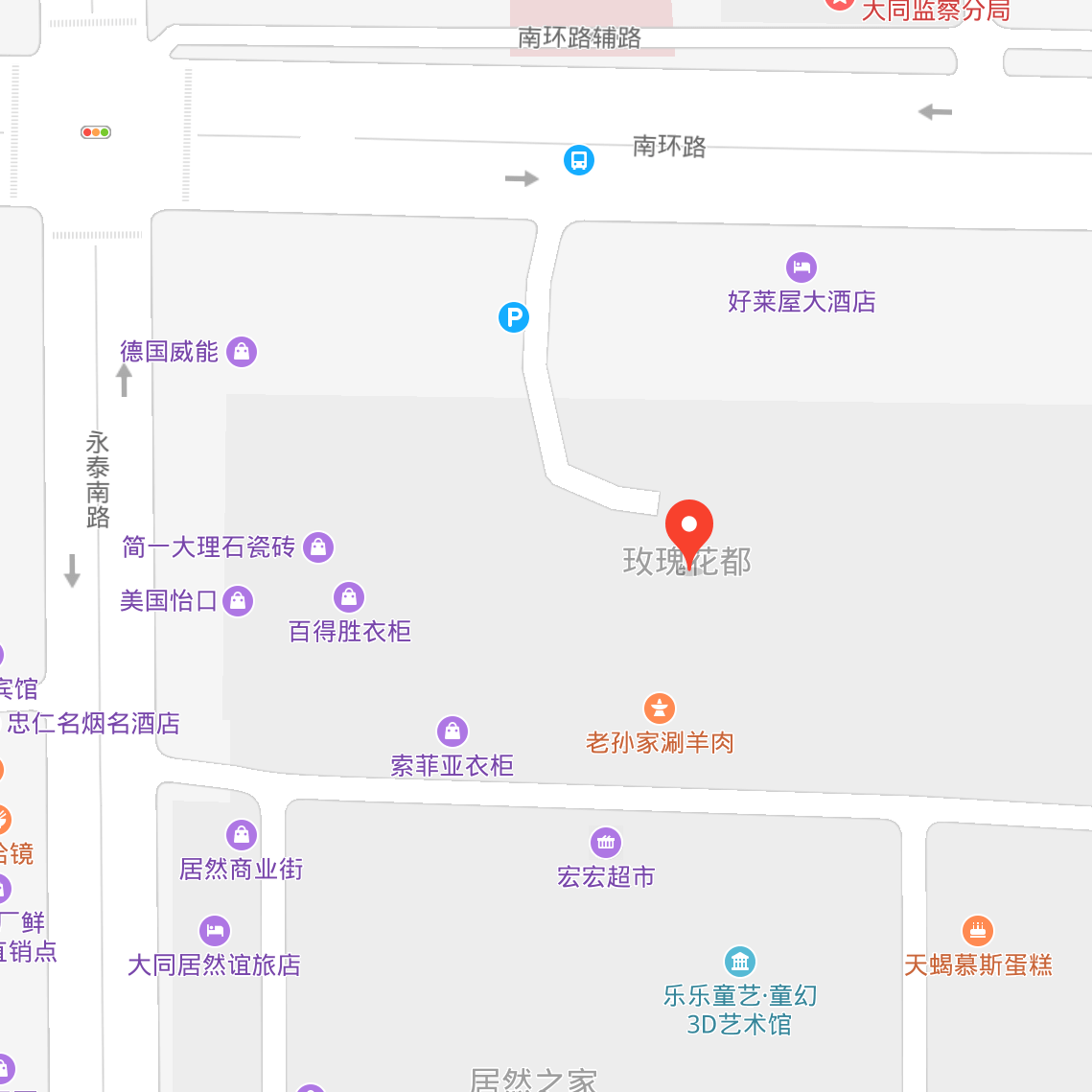Image resolution: width=1092 pixels, height=1092 pixels.
Task: Select the 老孙家涮羊肉 restaurant marker
Action: 660,709
